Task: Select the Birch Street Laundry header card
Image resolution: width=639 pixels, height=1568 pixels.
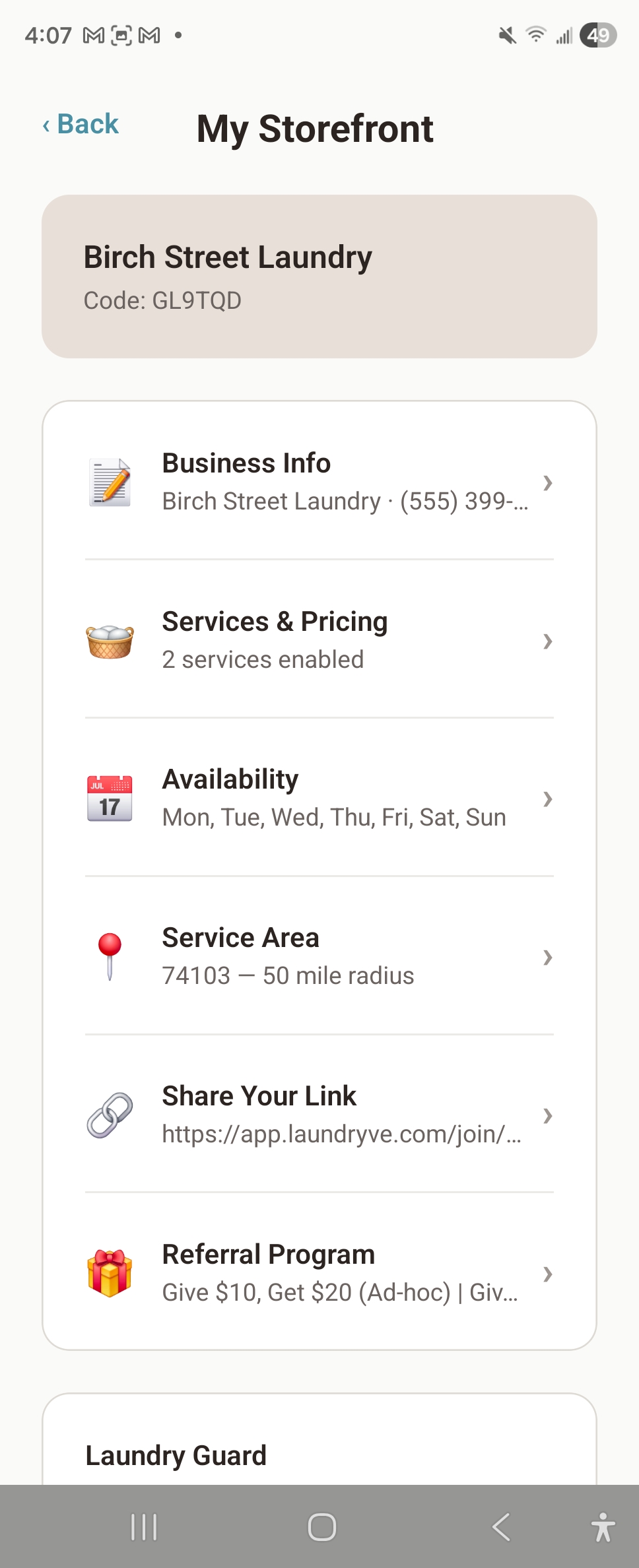Action: coord(319,275)
